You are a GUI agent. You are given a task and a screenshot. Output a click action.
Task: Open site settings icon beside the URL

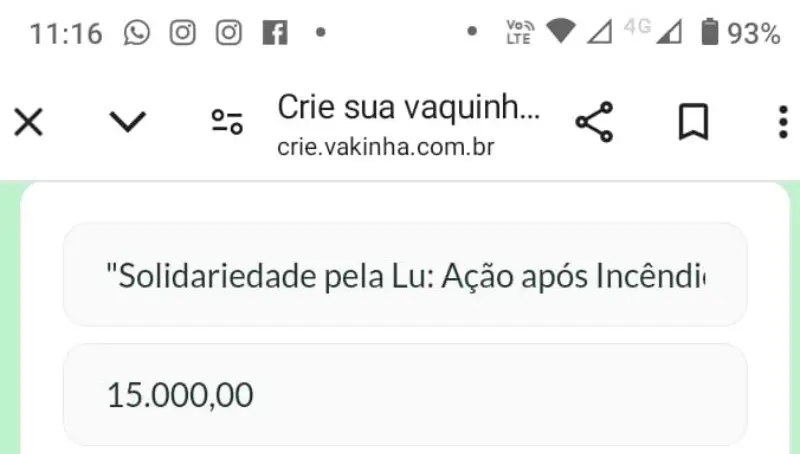(x=226, y=122)
